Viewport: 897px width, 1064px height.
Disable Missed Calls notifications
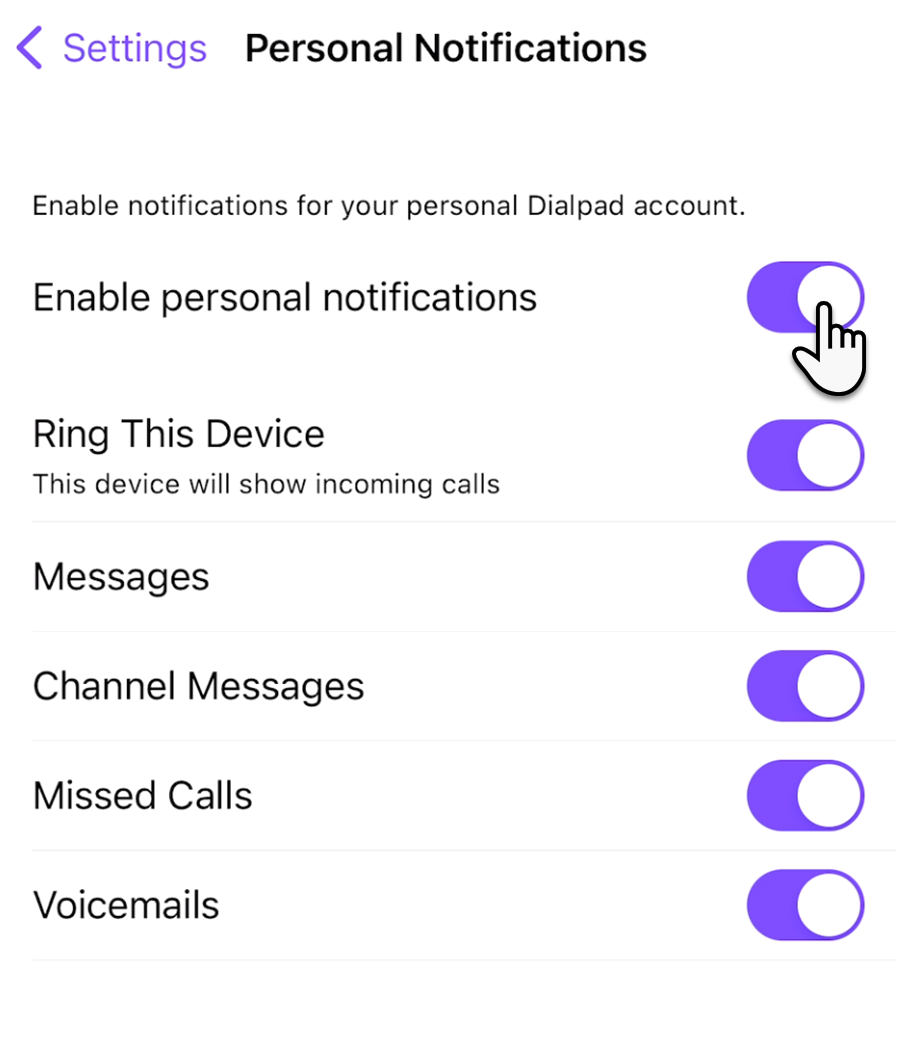tap(805, 795)
